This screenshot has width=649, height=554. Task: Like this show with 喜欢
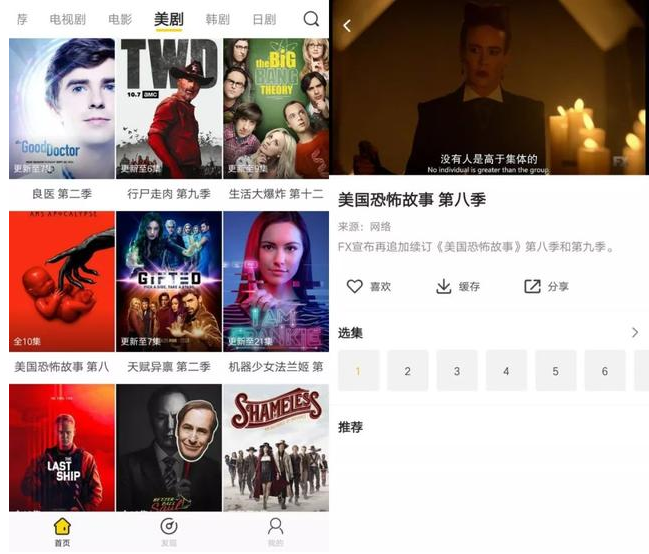coord(368,287)
